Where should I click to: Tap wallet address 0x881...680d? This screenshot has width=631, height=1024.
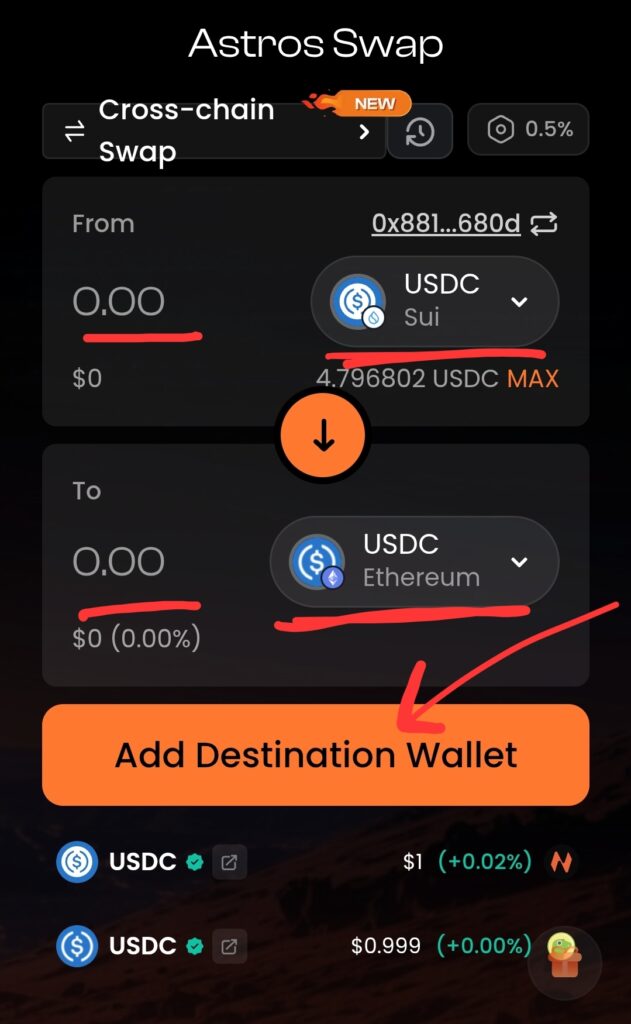446,223
